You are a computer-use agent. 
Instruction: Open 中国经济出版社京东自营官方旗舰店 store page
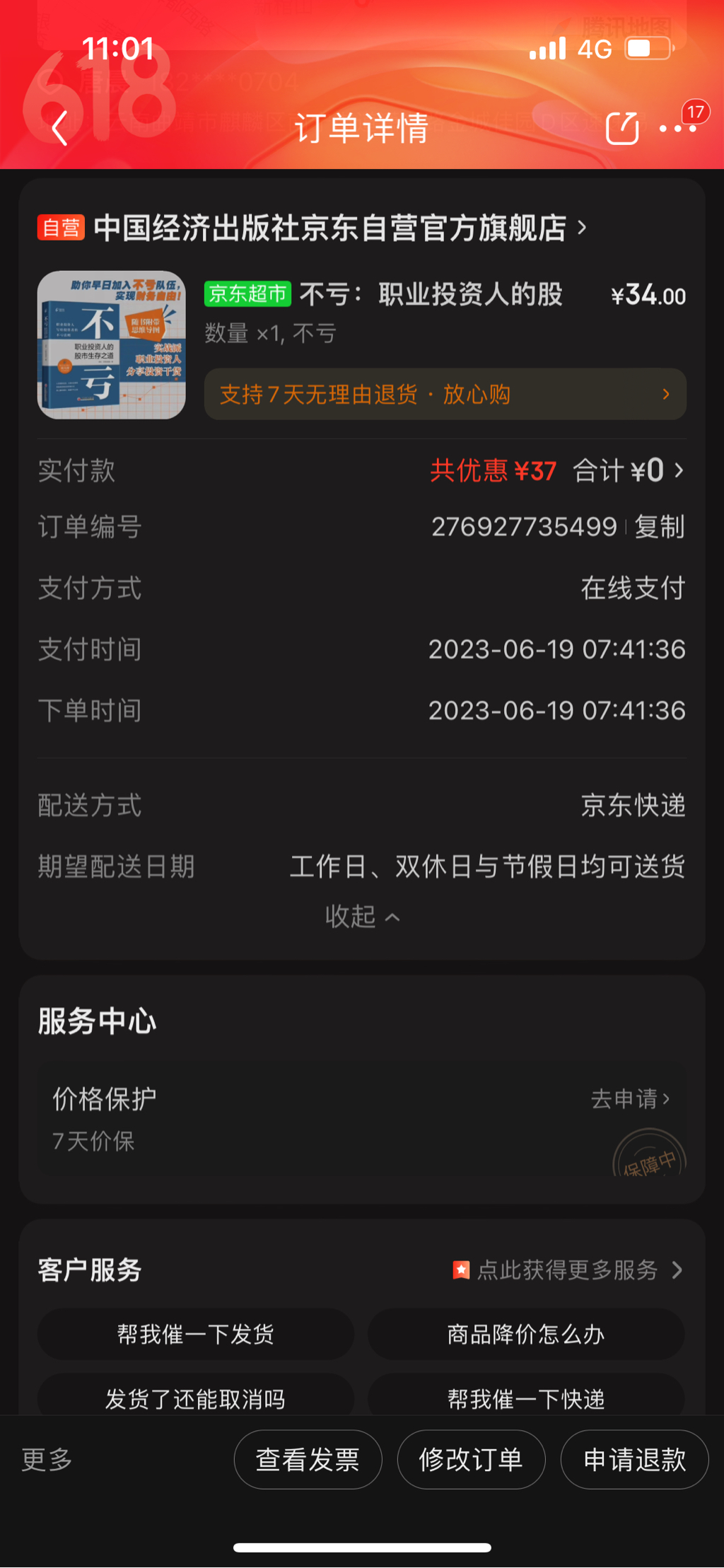point(329,228)
